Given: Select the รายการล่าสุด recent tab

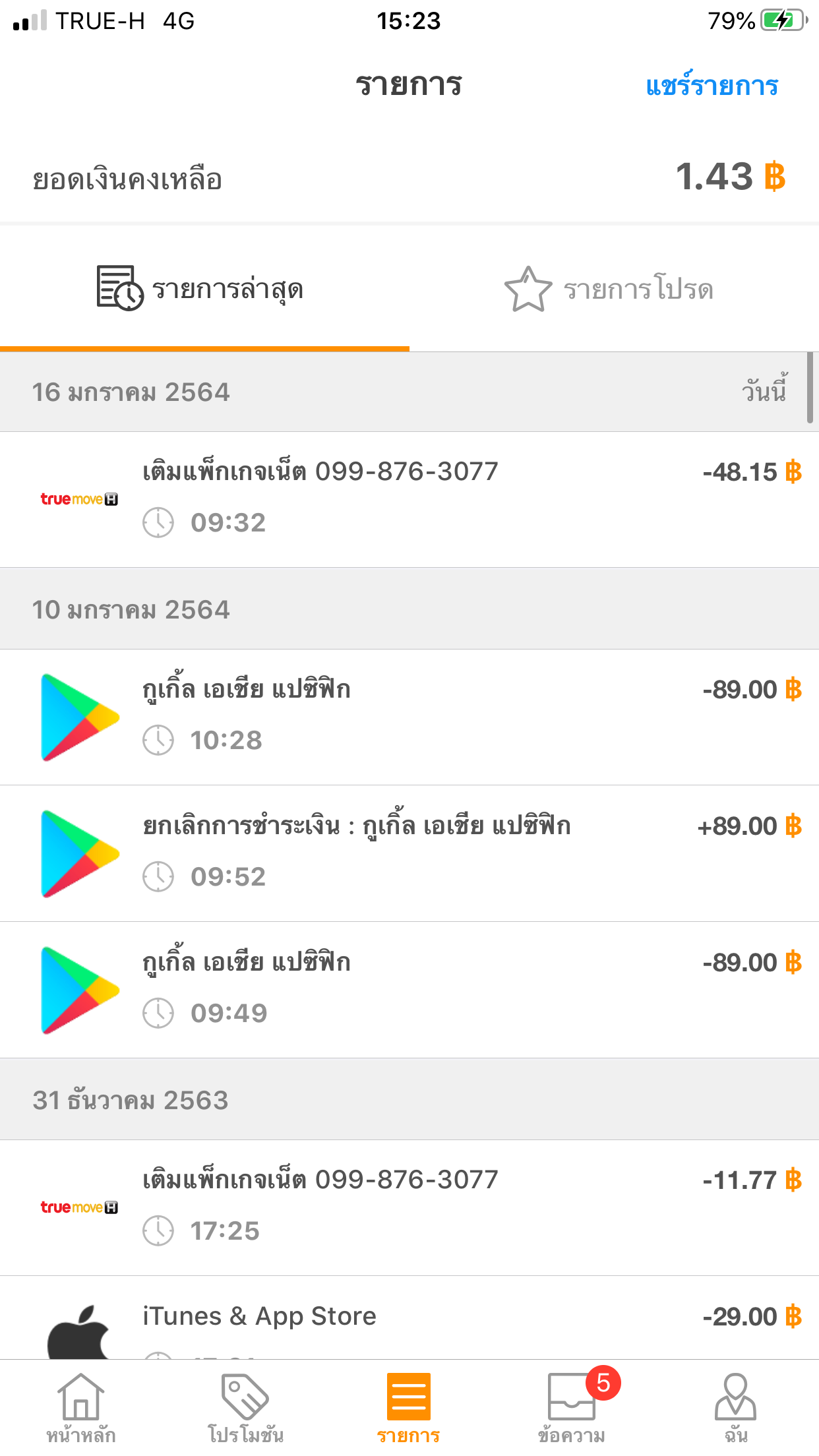Looking at the screenshot, I should click(201, 289).
